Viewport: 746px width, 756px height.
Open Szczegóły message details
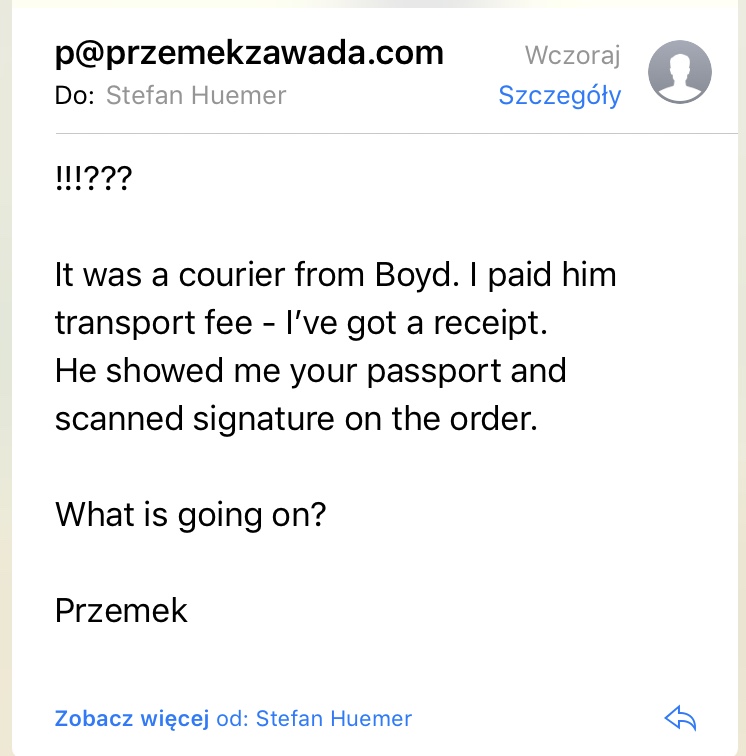coord(559,96)
